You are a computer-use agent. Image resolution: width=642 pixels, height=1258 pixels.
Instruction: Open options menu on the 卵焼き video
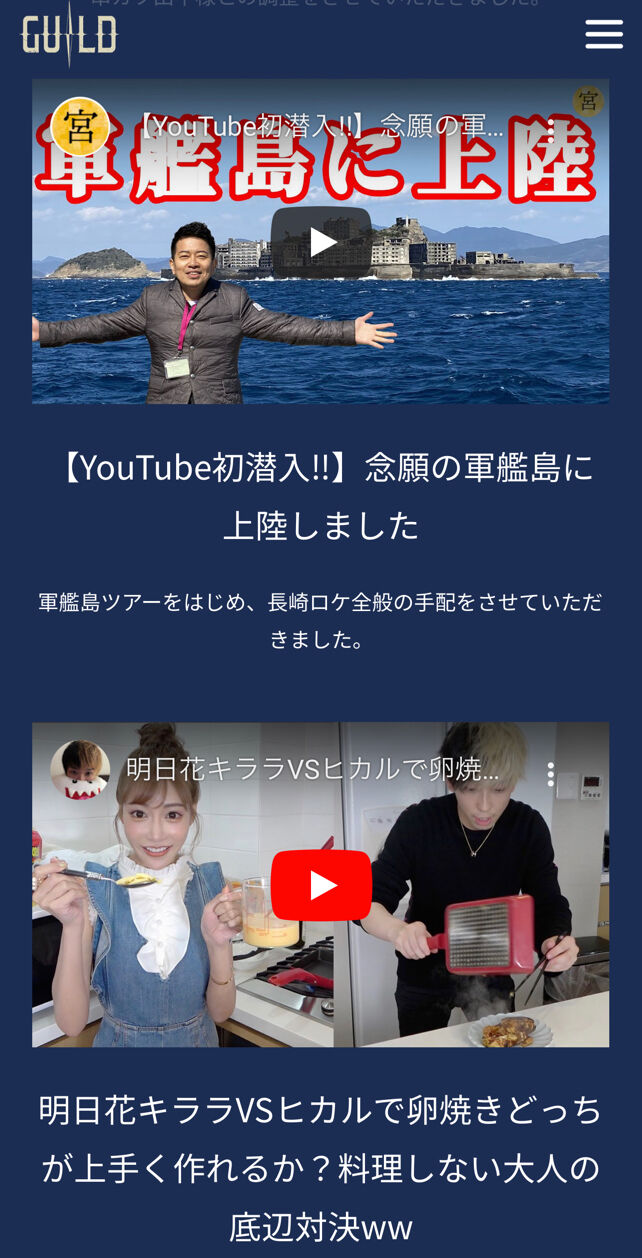pyautogui.click(x=551, y=771)
